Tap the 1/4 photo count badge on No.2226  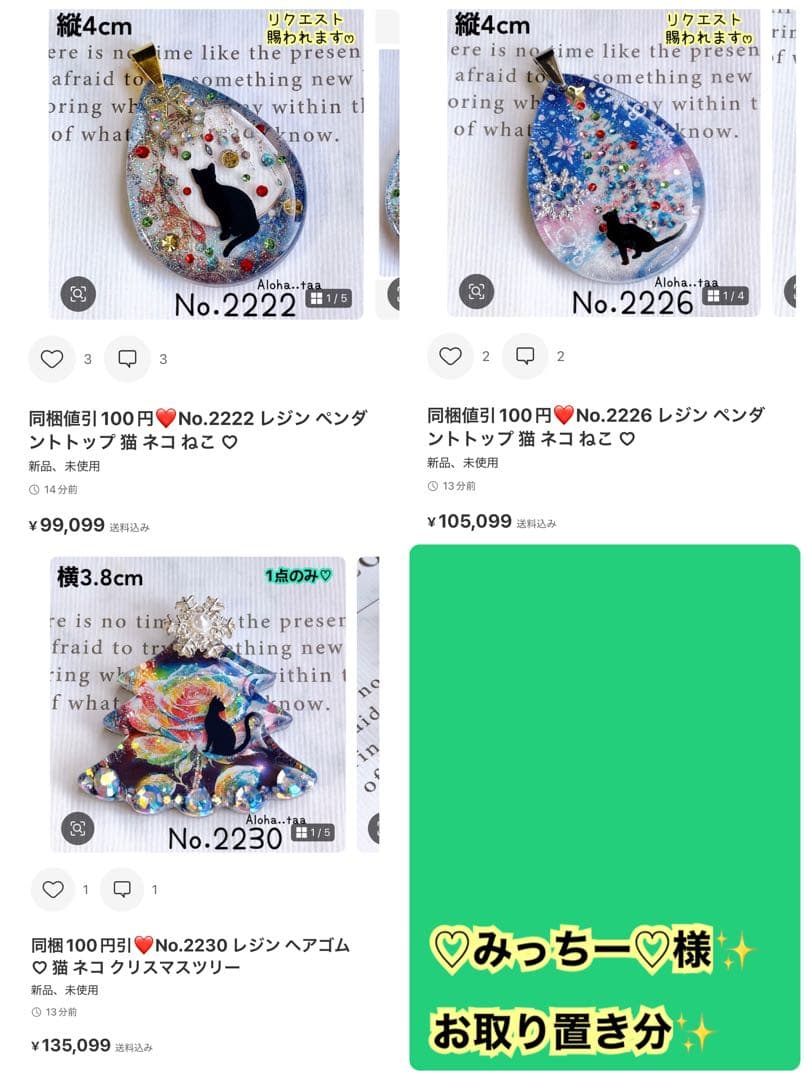728,294
